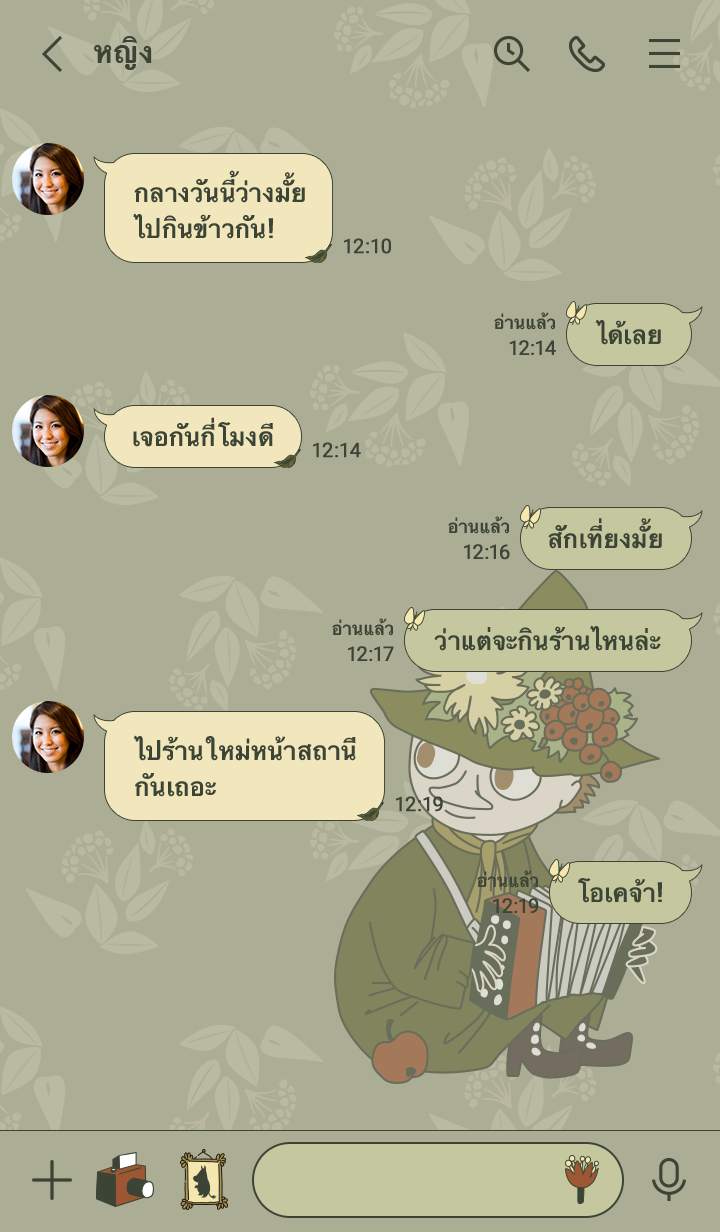The height and width of the screenshot is (1232, 720).
Task: Start a voice call with หญิง
Action: [x=587, y=54]
